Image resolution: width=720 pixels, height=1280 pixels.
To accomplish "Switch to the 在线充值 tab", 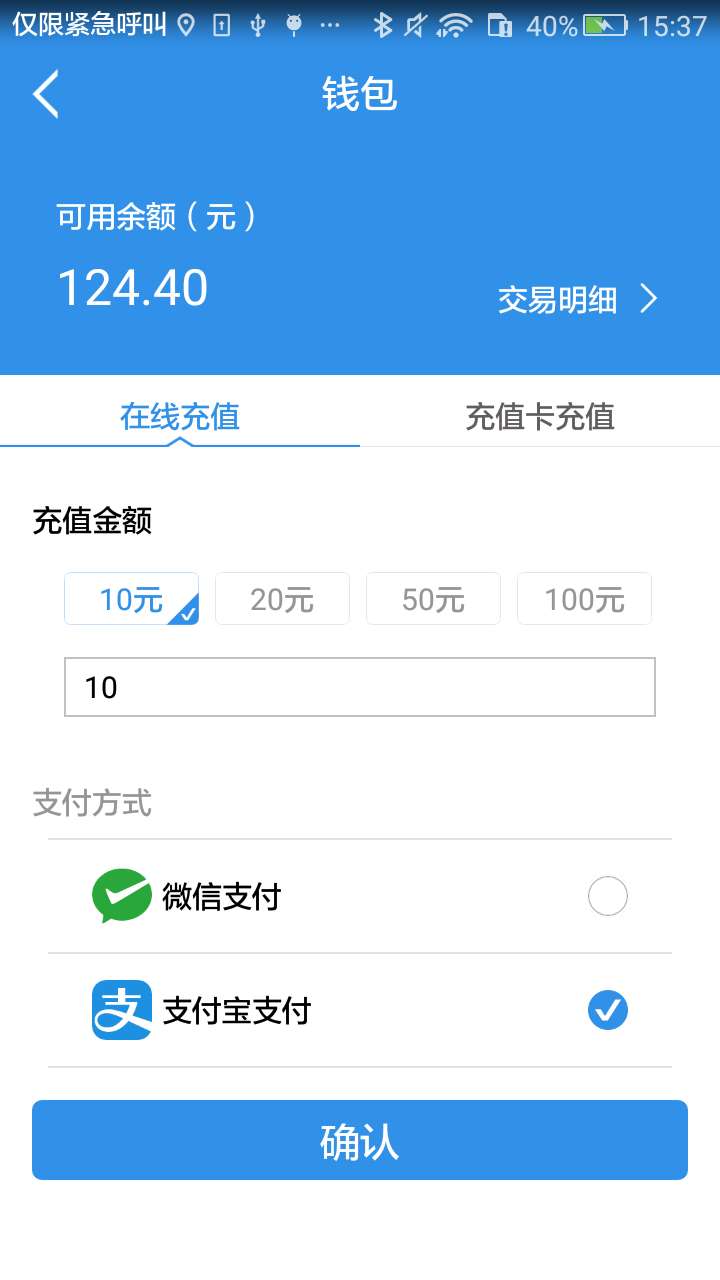I will point(180,416).
